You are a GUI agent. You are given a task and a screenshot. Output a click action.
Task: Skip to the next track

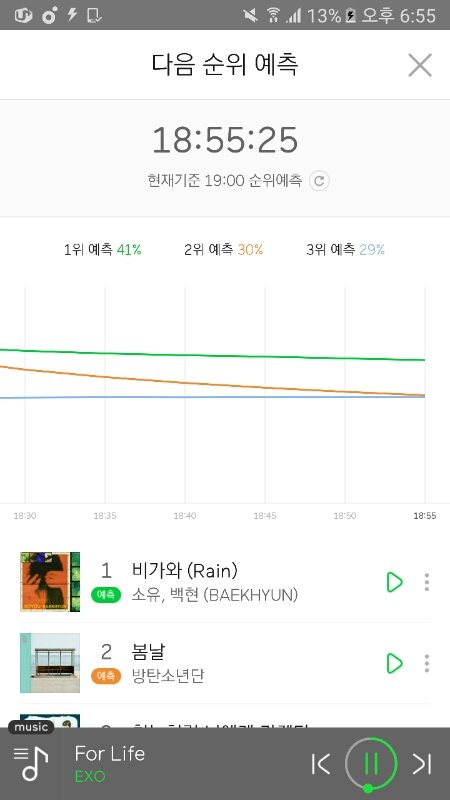(x=422, y=764)
